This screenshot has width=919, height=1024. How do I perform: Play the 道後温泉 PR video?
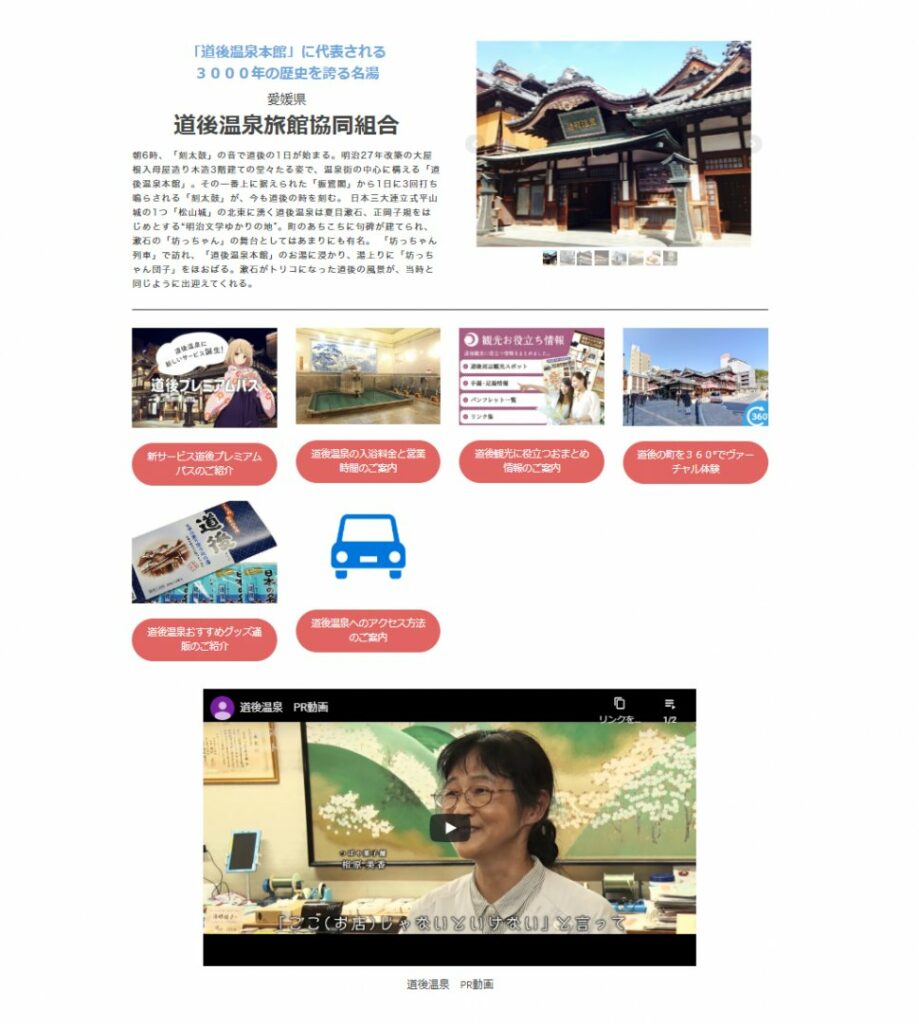[450, 827]
